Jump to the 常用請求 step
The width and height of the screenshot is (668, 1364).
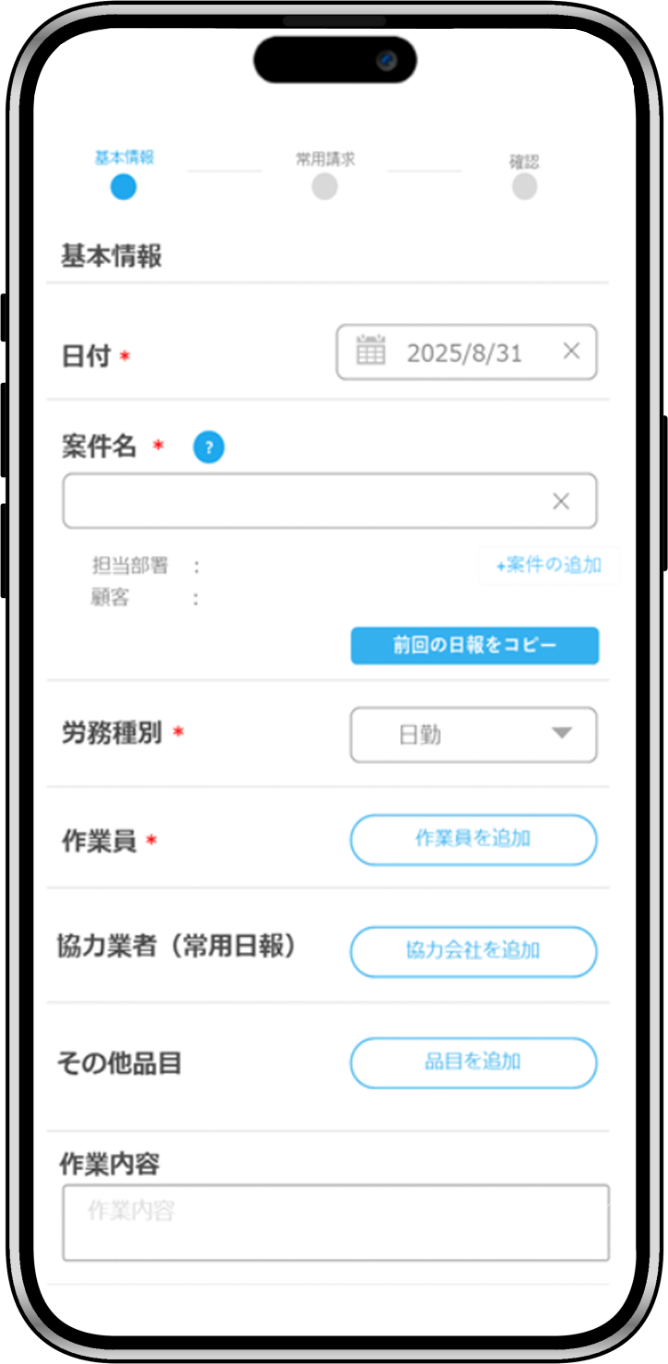(x=324, y=186)
